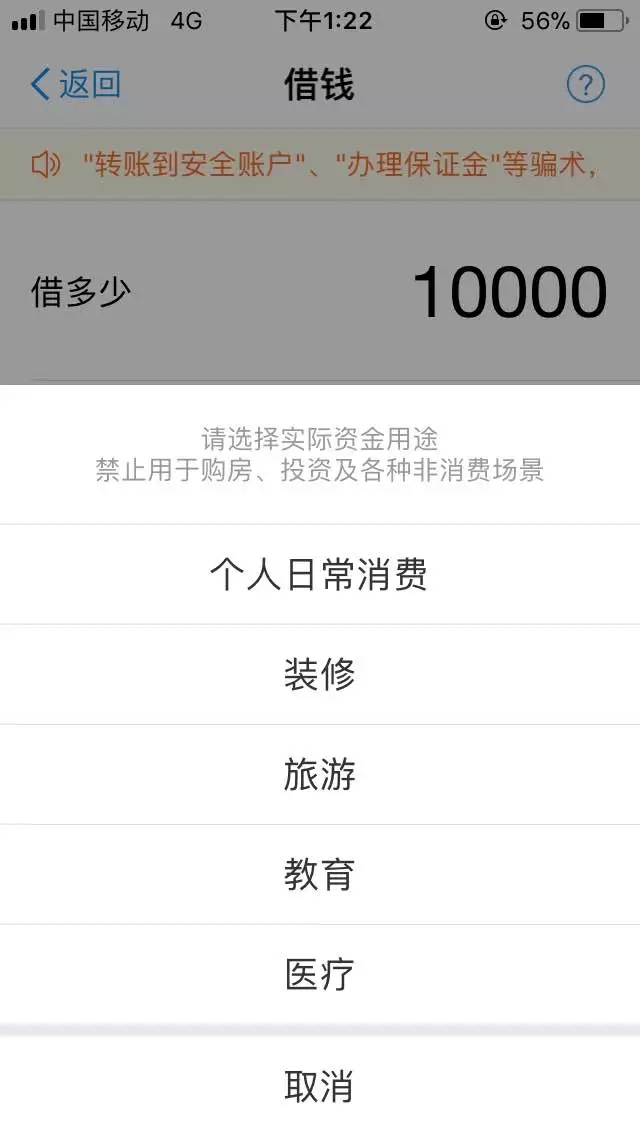This screenshot has height=1136, width=640.
Task: Tap 取消 to dismiss the sheet
Action: click(320, 1086)
